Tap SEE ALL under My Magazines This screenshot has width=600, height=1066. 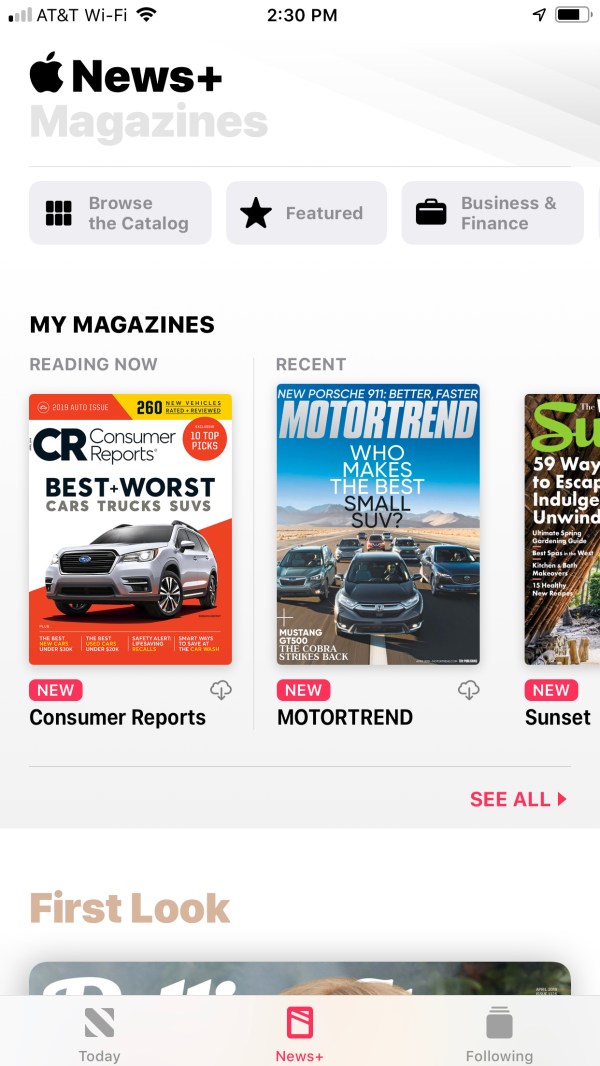(518, 799)
